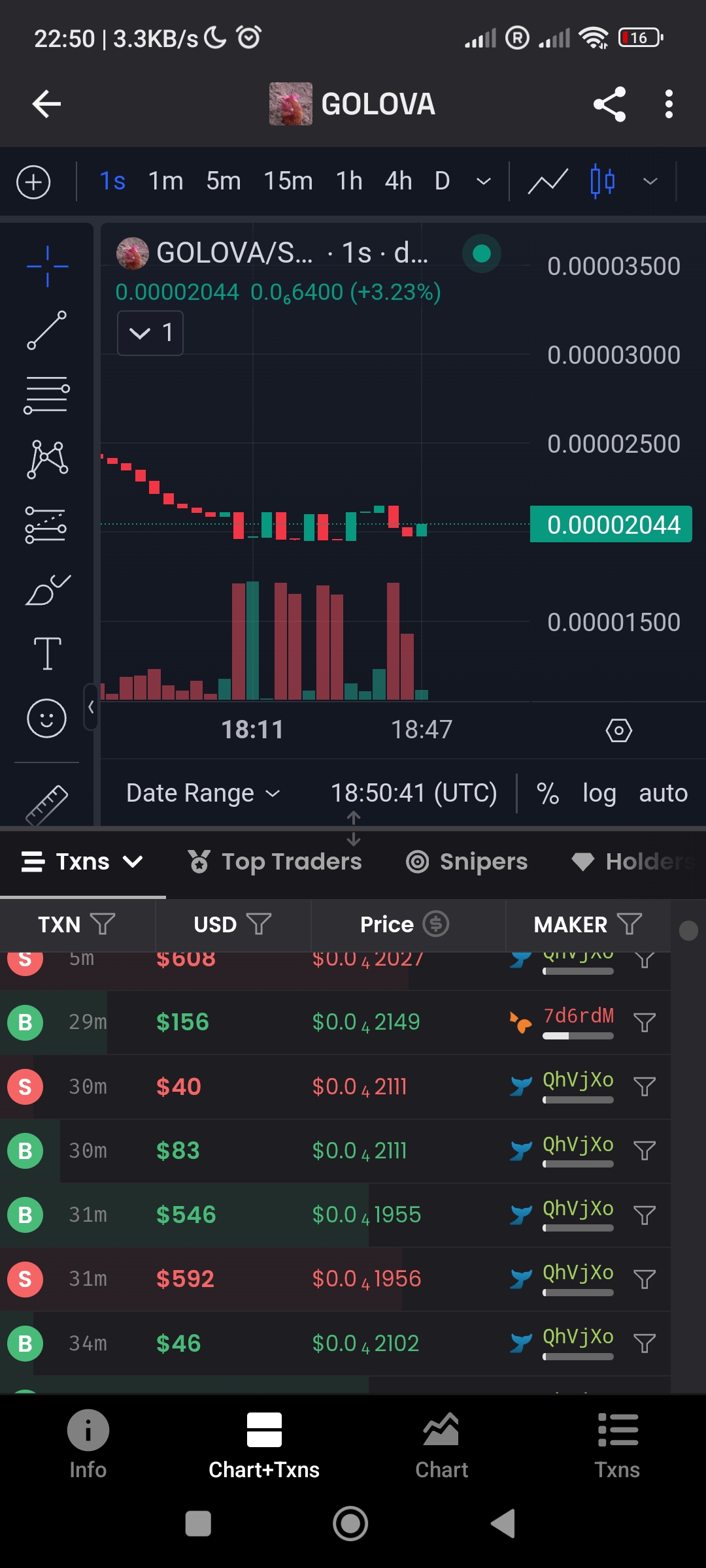Image resolution: width=706 pixels, height=1568 pixels.
Task: Tap the system home button
Action: point(350,1524)
